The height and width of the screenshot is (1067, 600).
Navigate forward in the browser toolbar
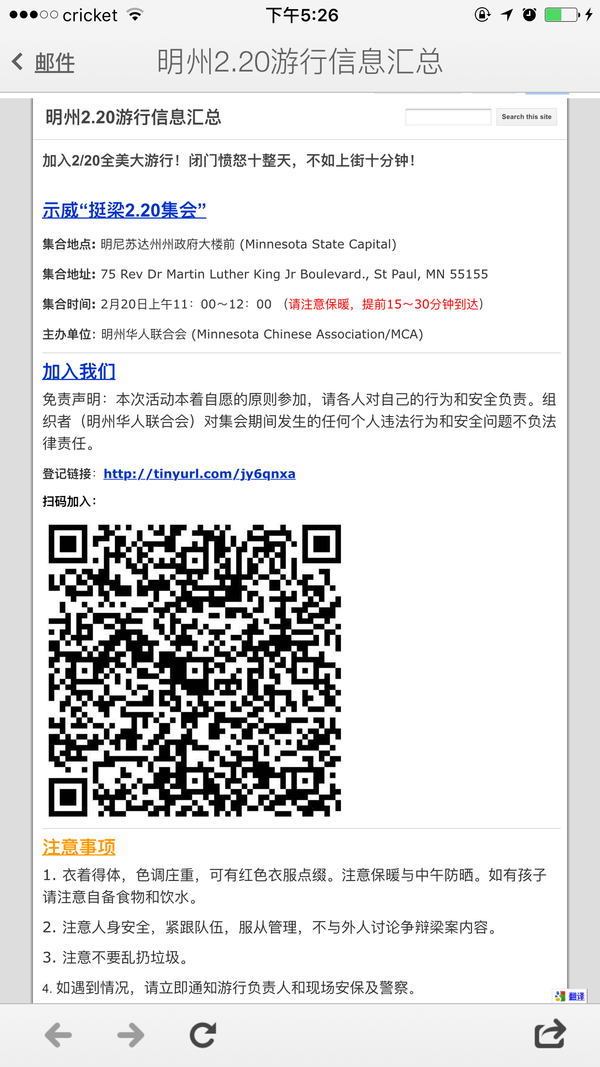pos(131,1035)
